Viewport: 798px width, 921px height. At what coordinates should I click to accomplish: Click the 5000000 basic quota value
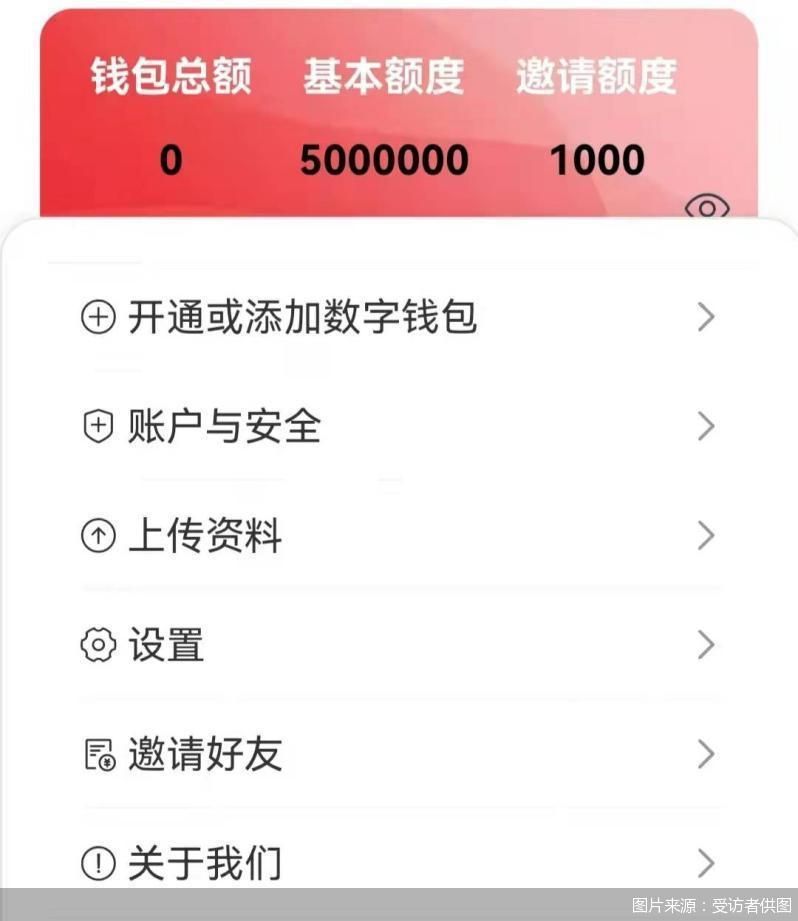[x=384, y=159]
